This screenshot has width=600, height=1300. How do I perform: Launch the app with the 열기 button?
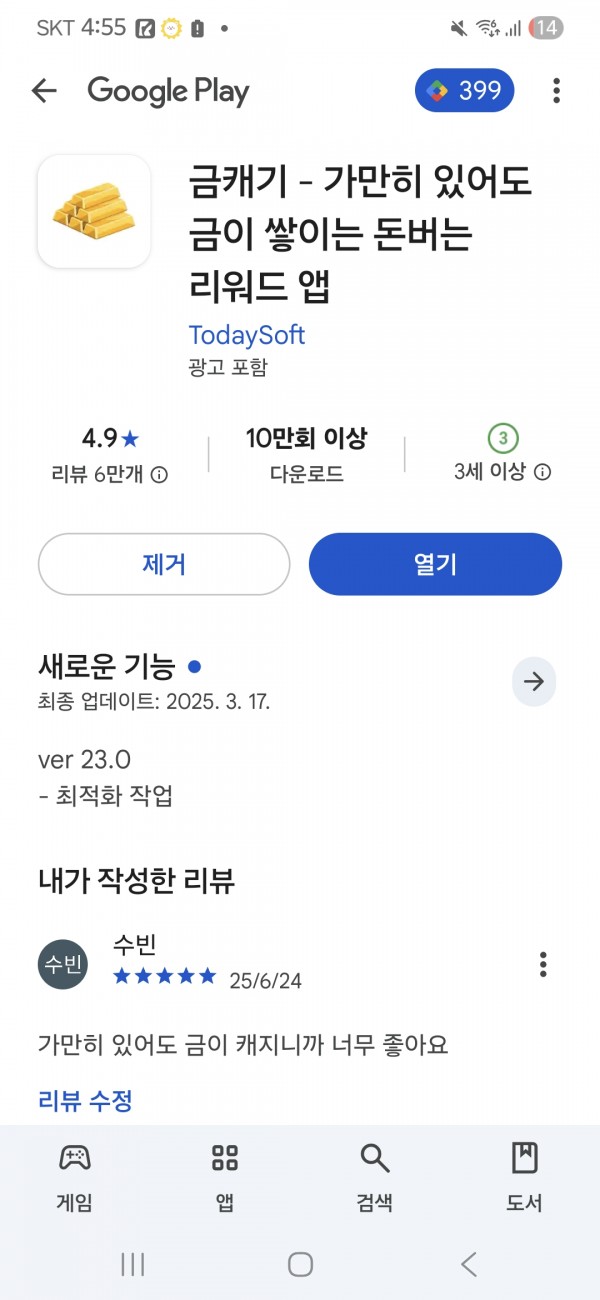435,564
